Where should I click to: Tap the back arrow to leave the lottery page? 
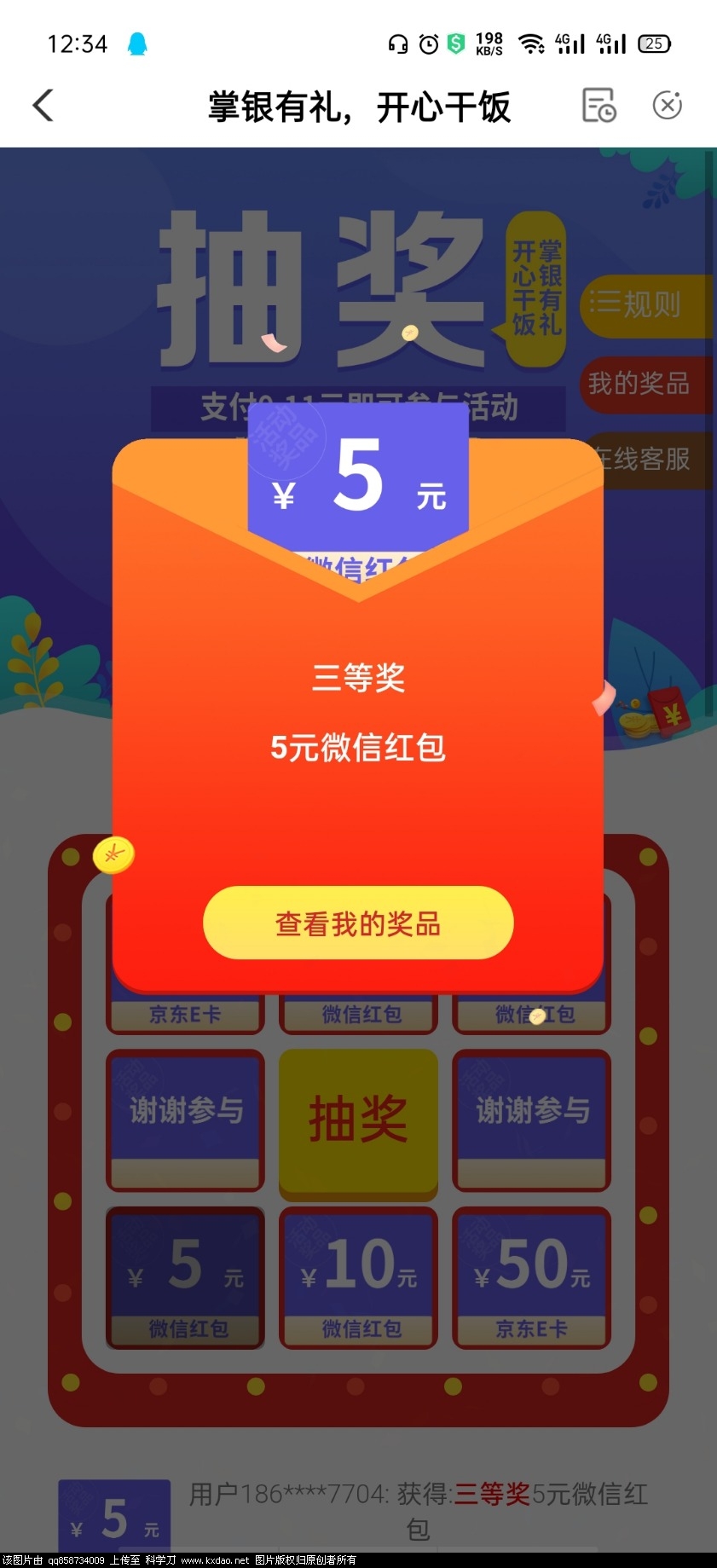pyautogui.click(x=43, y=106)
